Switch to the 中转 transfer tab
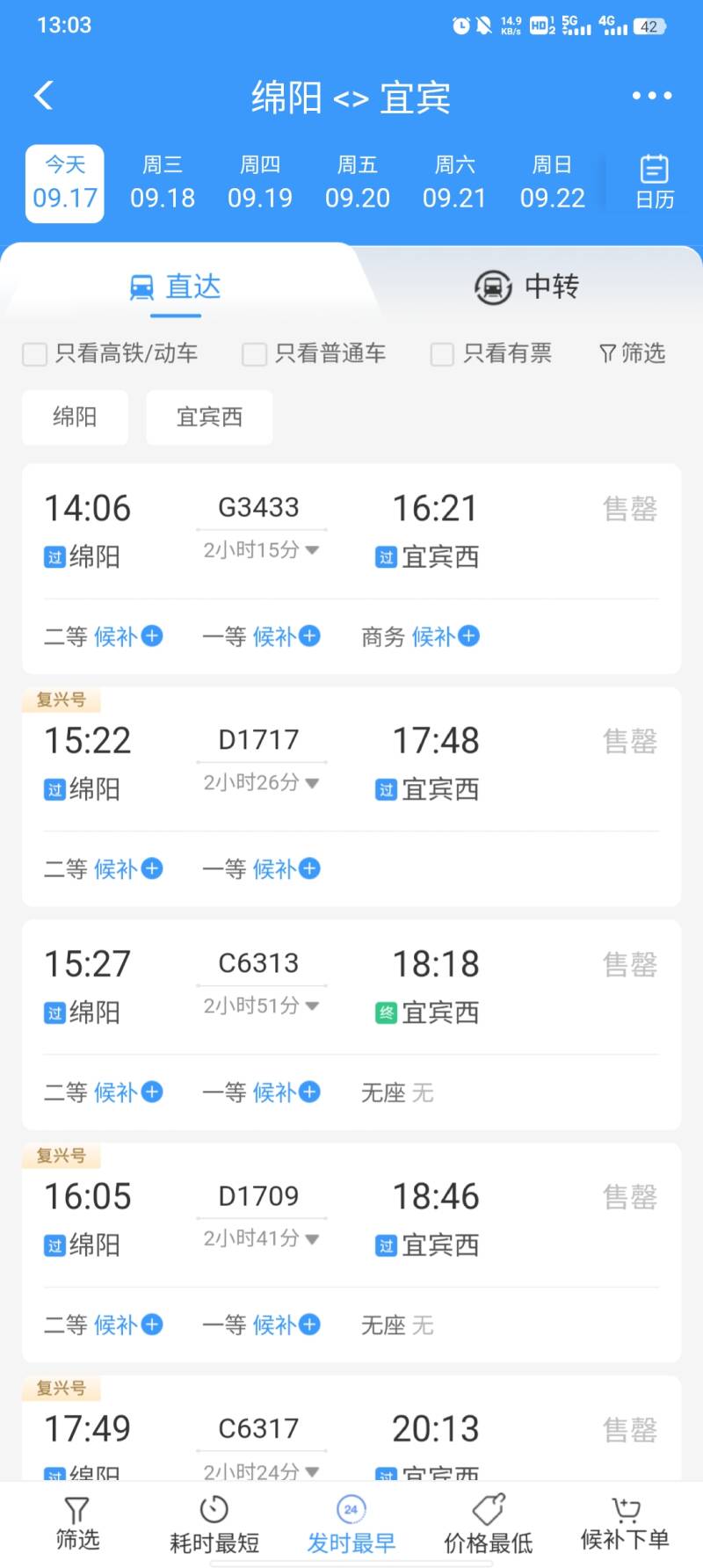 [527, 287]
